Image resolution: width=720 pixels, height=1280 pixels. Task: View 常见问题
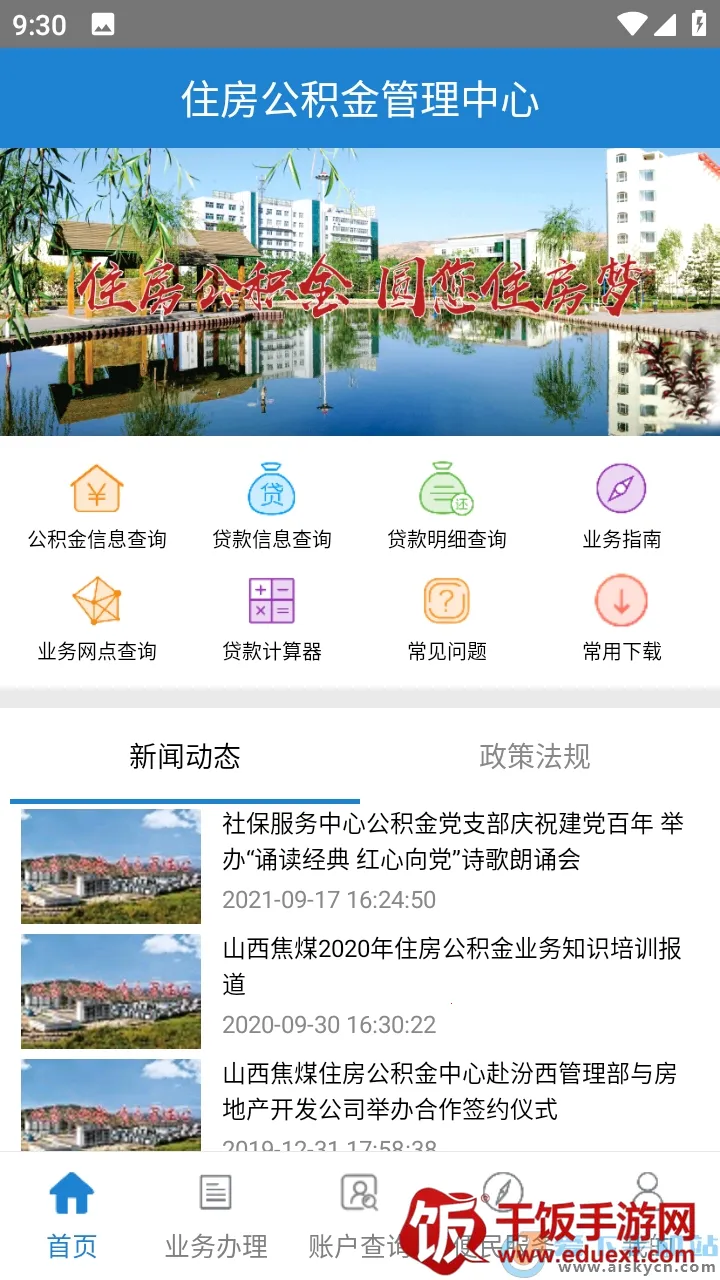pyautogui.click(x=447, y=620)
